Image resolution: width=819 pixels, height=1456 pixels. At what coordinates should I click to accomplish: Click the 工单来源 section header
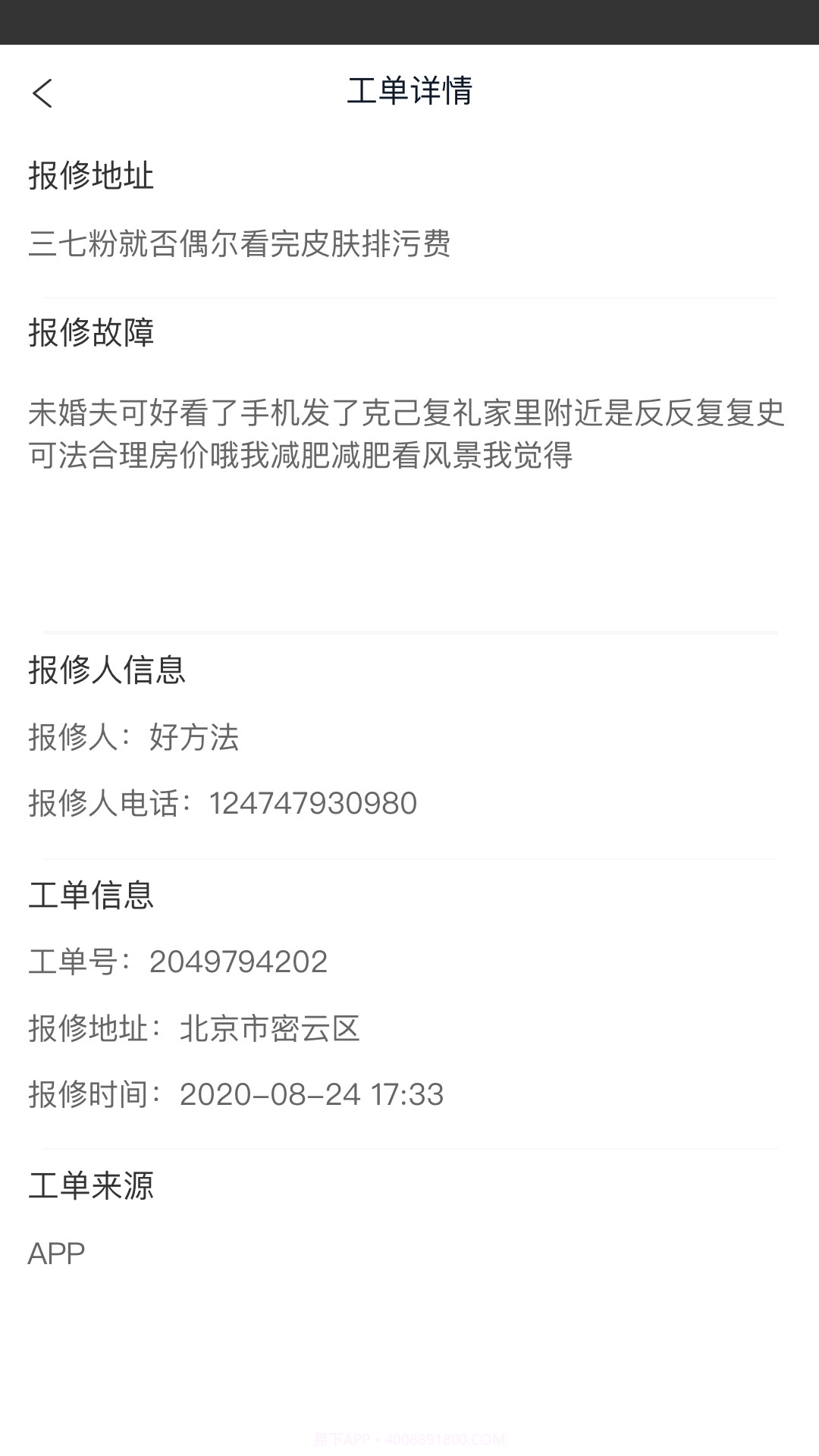coord(93,1188)
